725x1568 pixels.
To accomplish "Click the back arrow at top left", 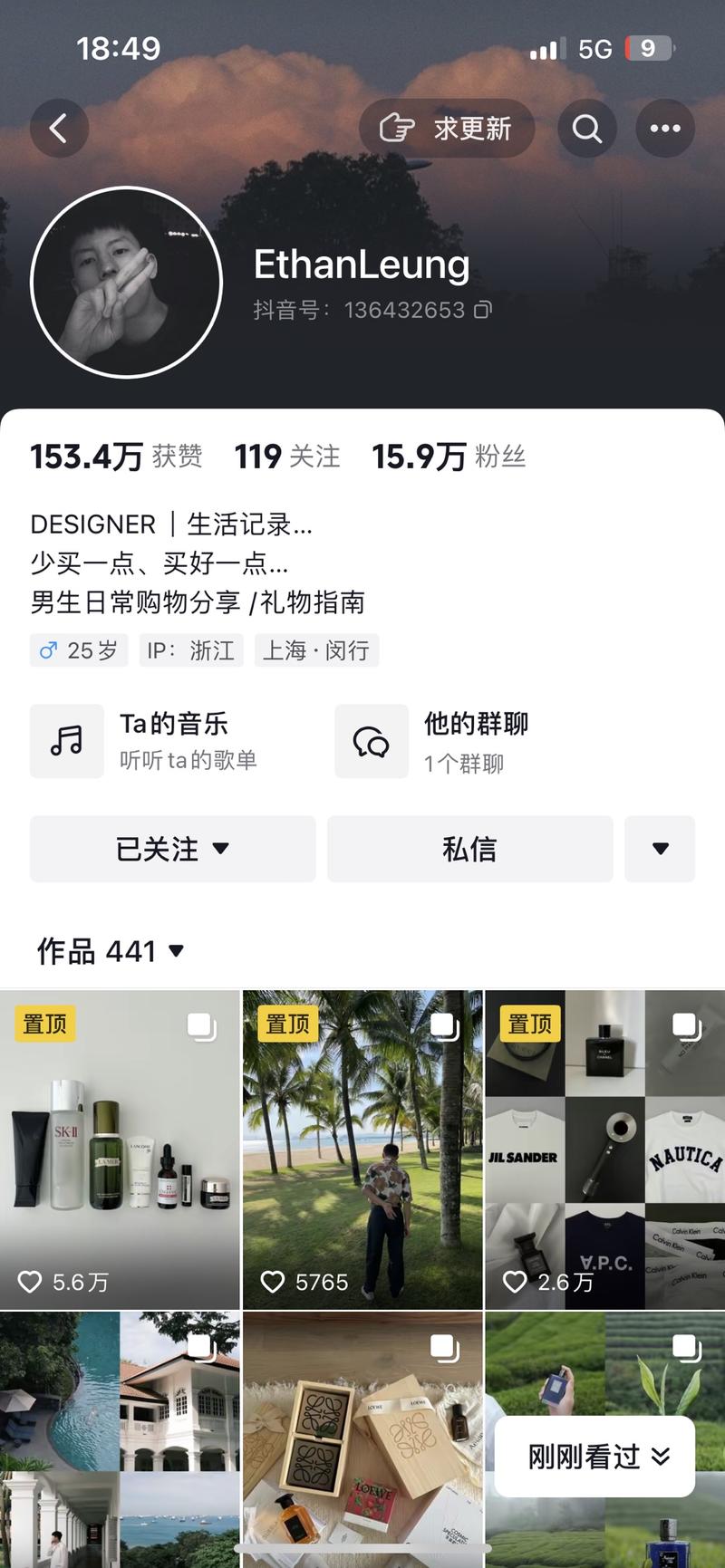I will [x=59, y=128].
